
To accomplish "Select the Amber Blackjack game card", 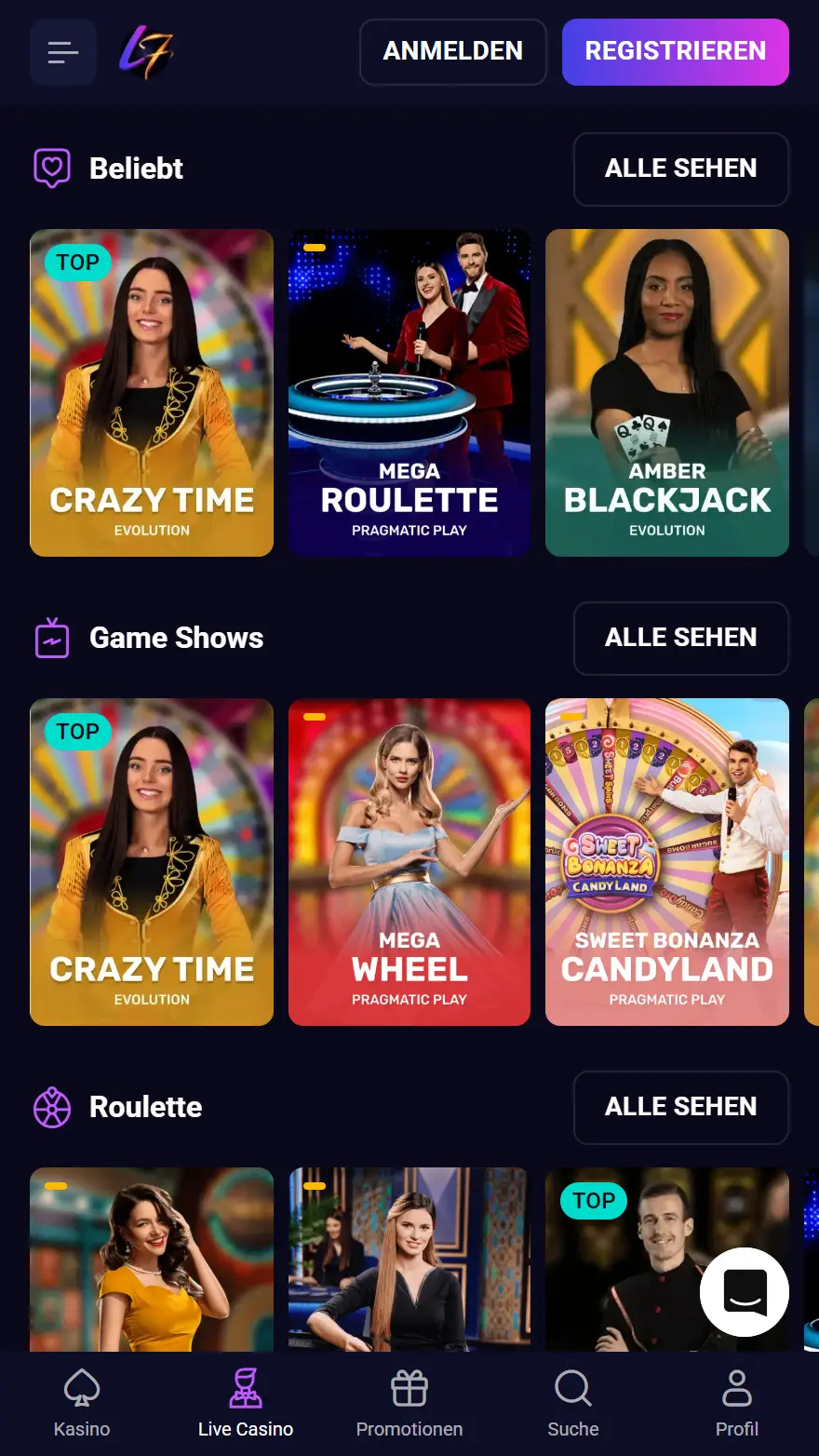I will tap(666, 392).
